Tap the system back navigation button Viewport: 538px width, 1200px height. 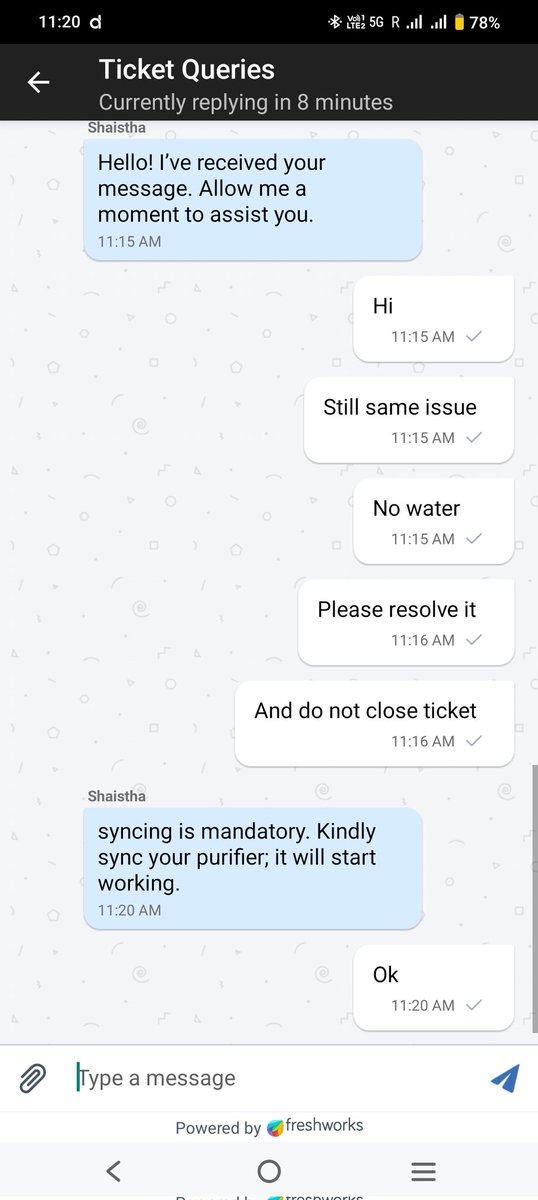(x=114, y=1170)
